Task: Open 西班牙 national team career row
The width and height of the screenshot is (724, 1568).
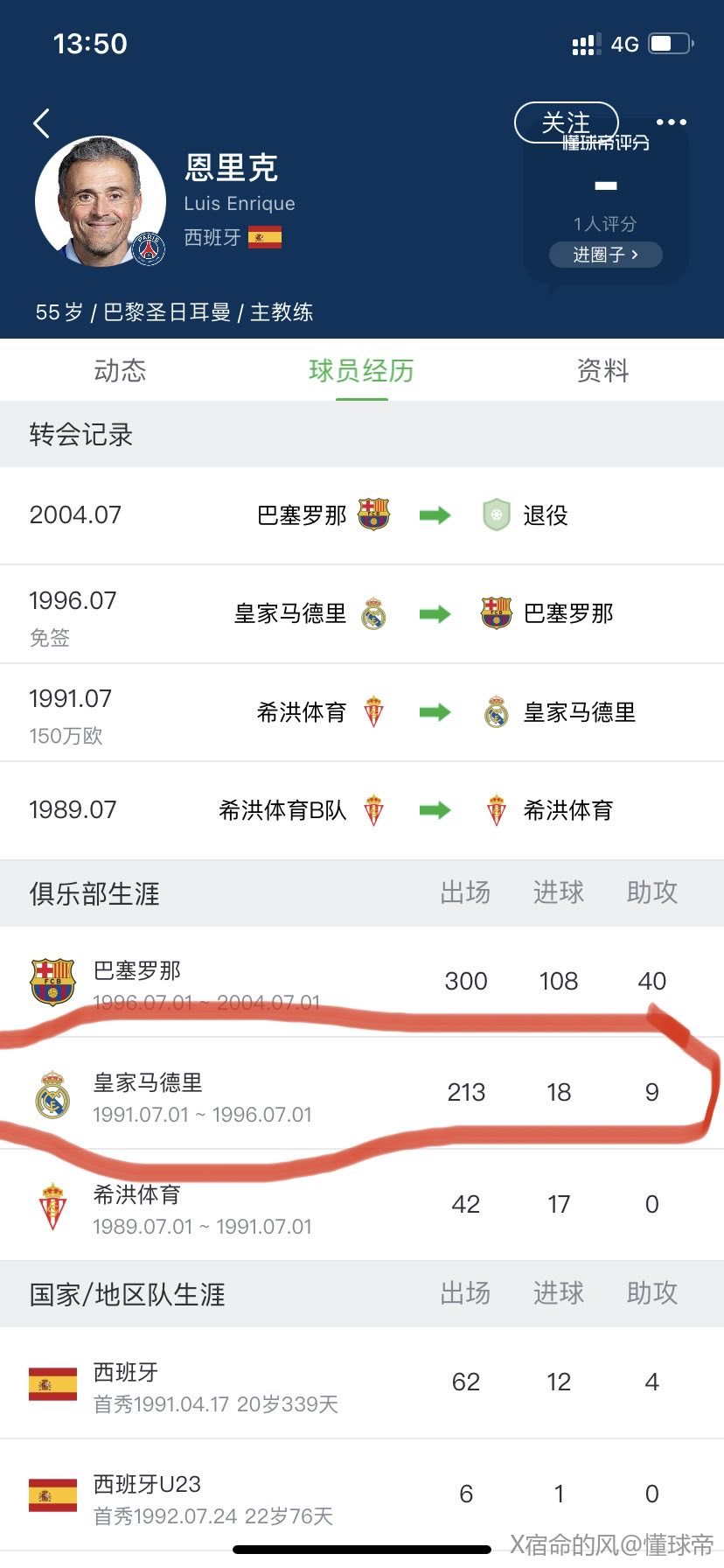Action: point(362,1382)
